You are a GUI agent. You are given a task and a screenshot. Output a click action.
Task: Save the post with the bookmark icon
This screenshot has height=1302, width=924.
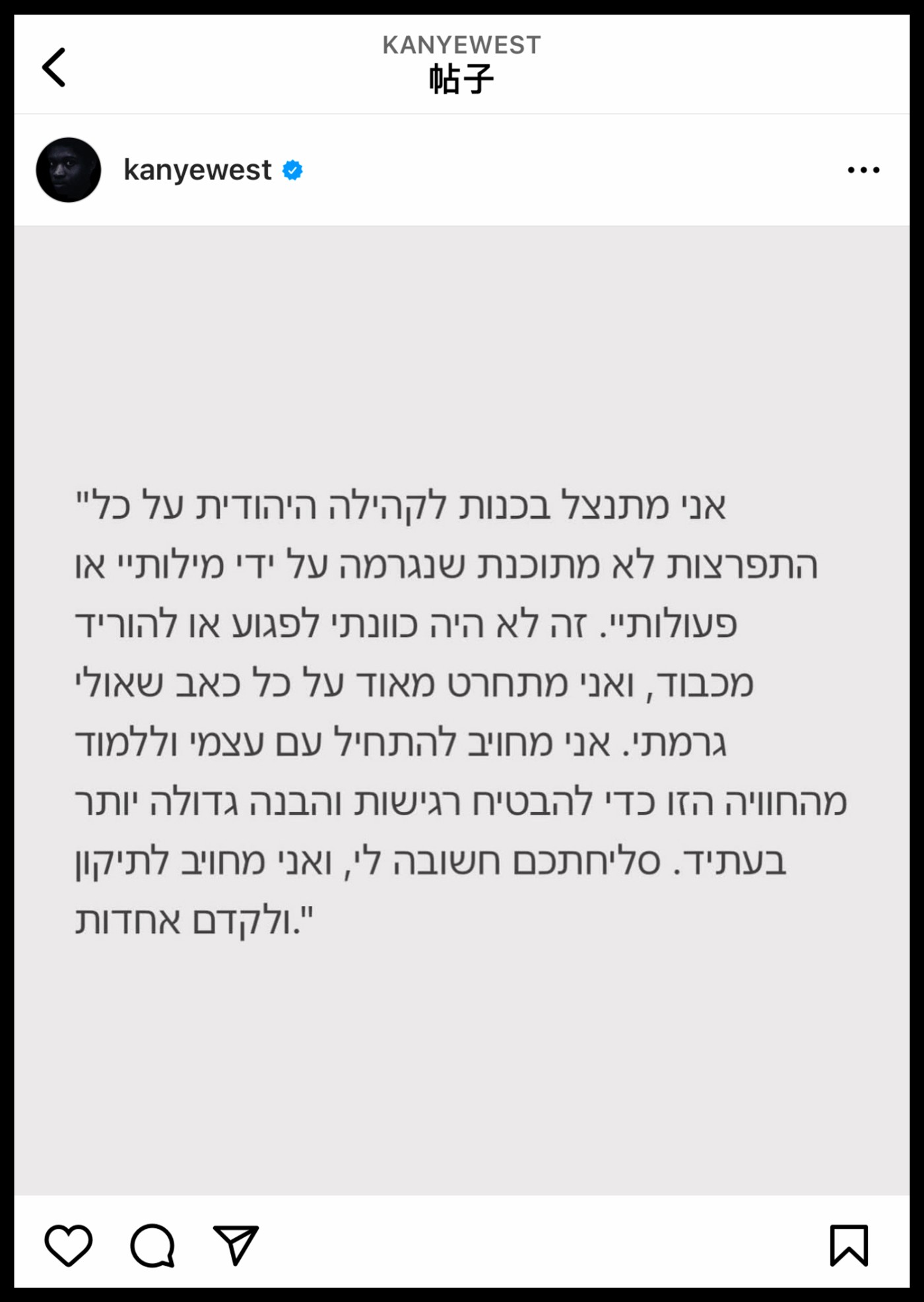pyautogui.click(x=849, y=1245)
